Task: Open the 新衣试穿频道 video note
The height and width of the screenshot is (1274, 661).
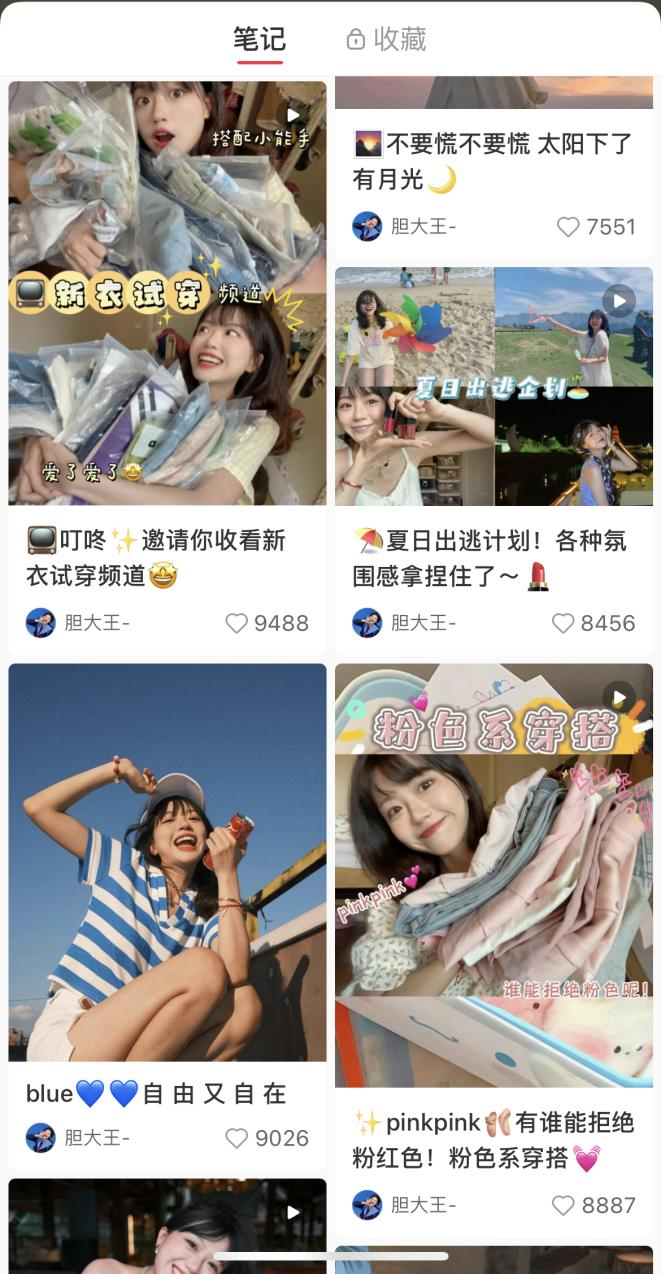Action: click(x=167, y=293)
